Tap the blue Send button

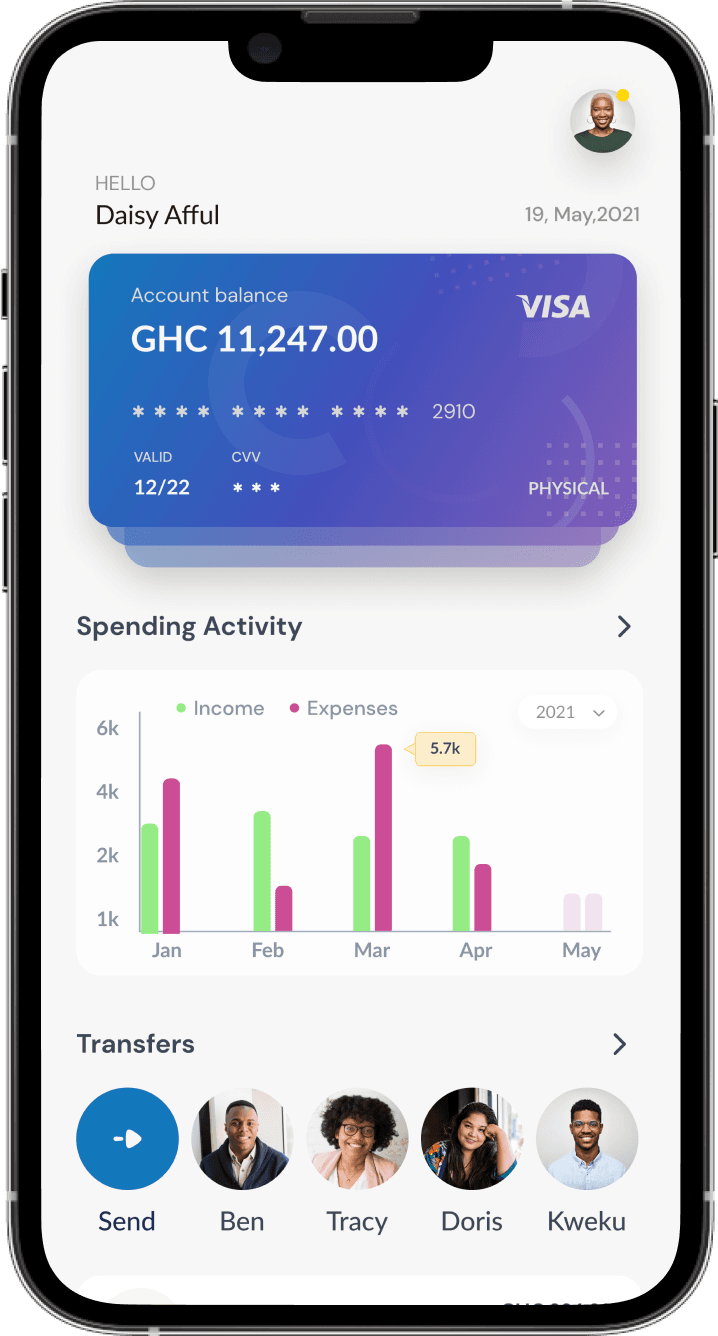click(x=127, y=1139)
